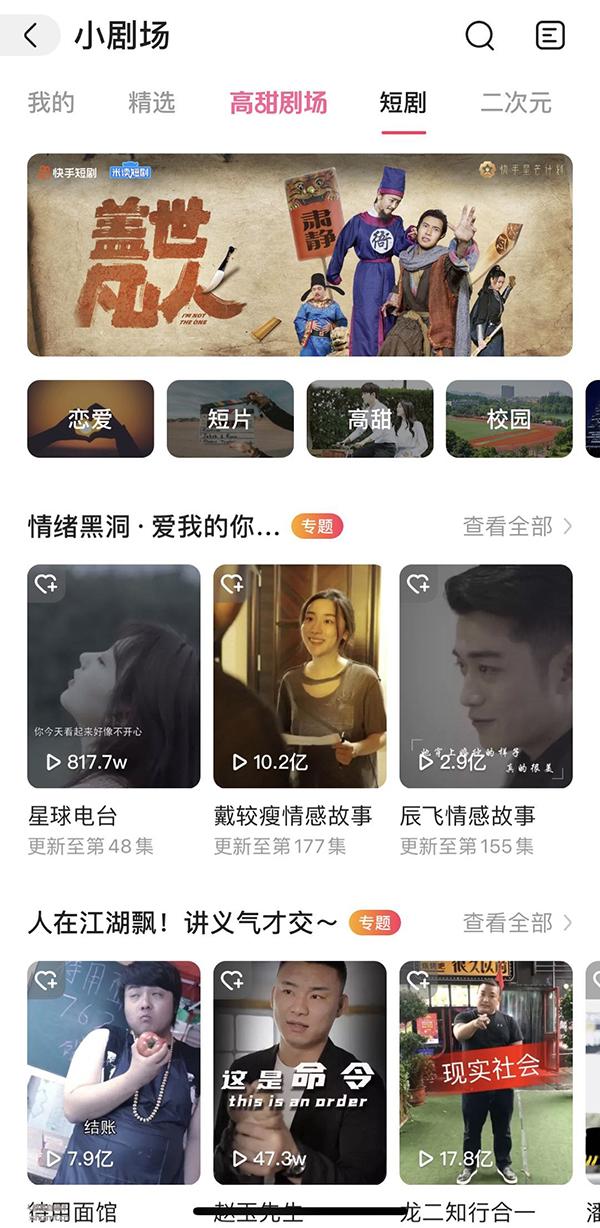Open the 星球电台 series
The width and height of the screenshot is (600, 1228).
pyautogui.click(x=114, y=676)
